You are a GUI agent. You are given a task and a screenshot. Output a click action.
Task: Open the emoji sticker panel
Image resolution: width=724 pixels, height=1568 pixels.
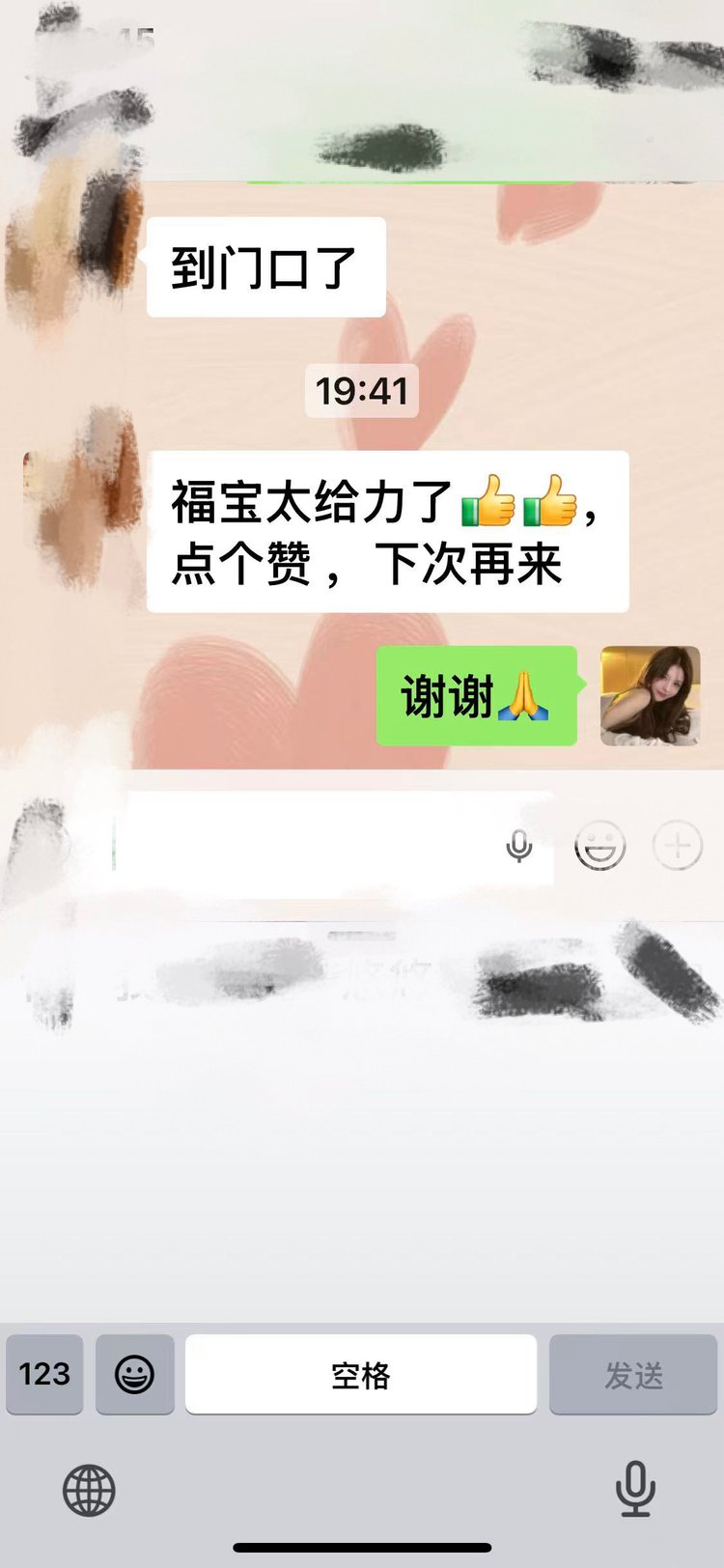point(599,847)
